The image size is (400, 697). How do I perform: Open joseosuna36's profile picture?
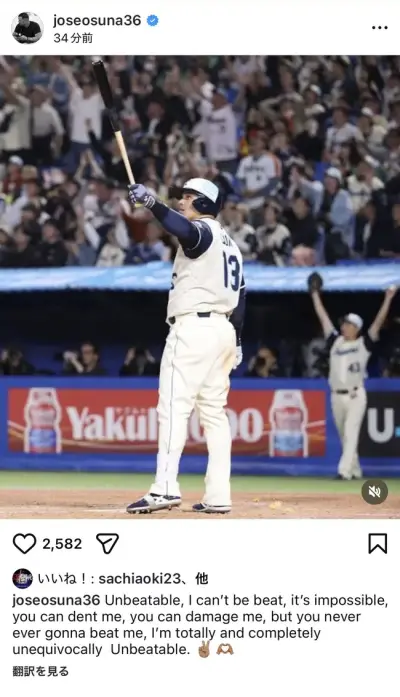pos(27,28)
